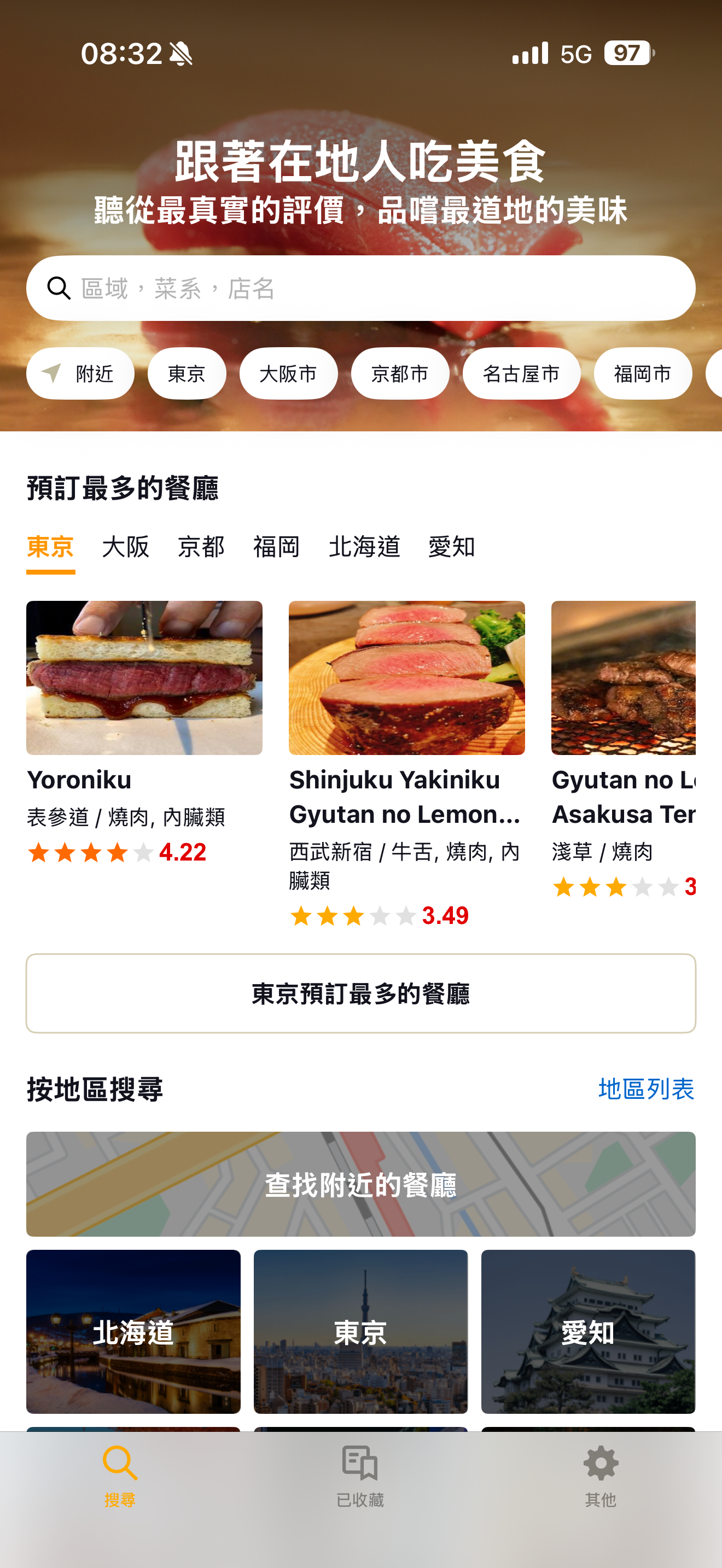Pick the 福岡市 city chip
The width and height of the screenshot is (722, 1568).
[x=642, y=373]
